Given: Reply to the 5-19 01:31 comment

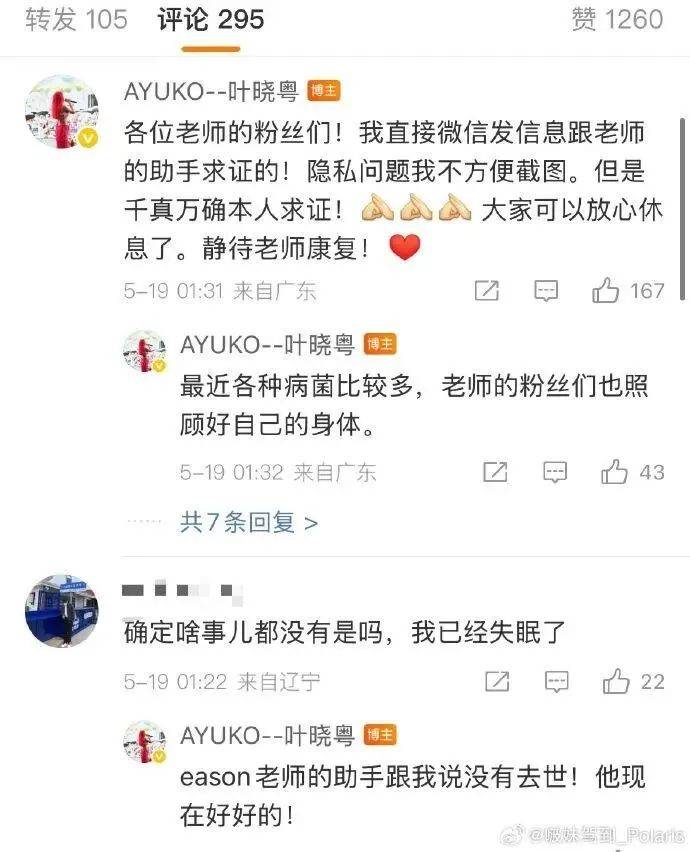Looking at the screenshot, I should point(546,291).
